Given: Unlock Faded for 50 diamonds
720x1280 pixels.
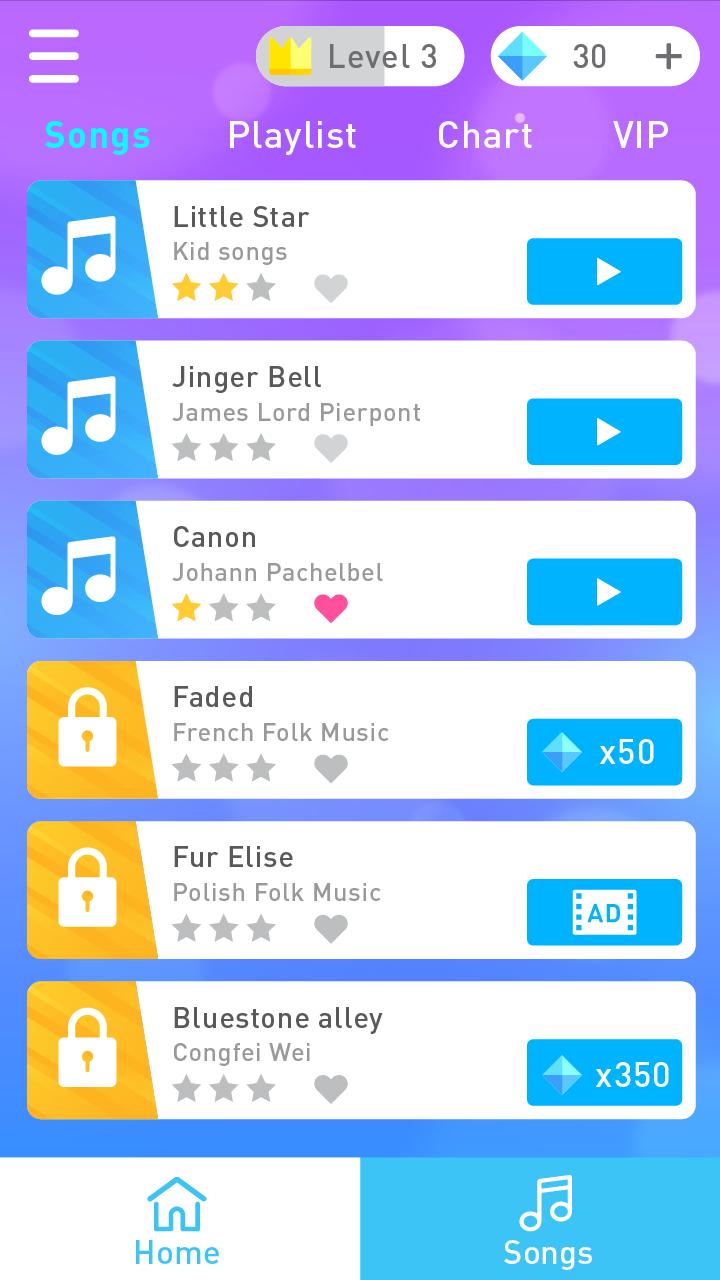Looking at the screenshot, I should click(604, 751).
